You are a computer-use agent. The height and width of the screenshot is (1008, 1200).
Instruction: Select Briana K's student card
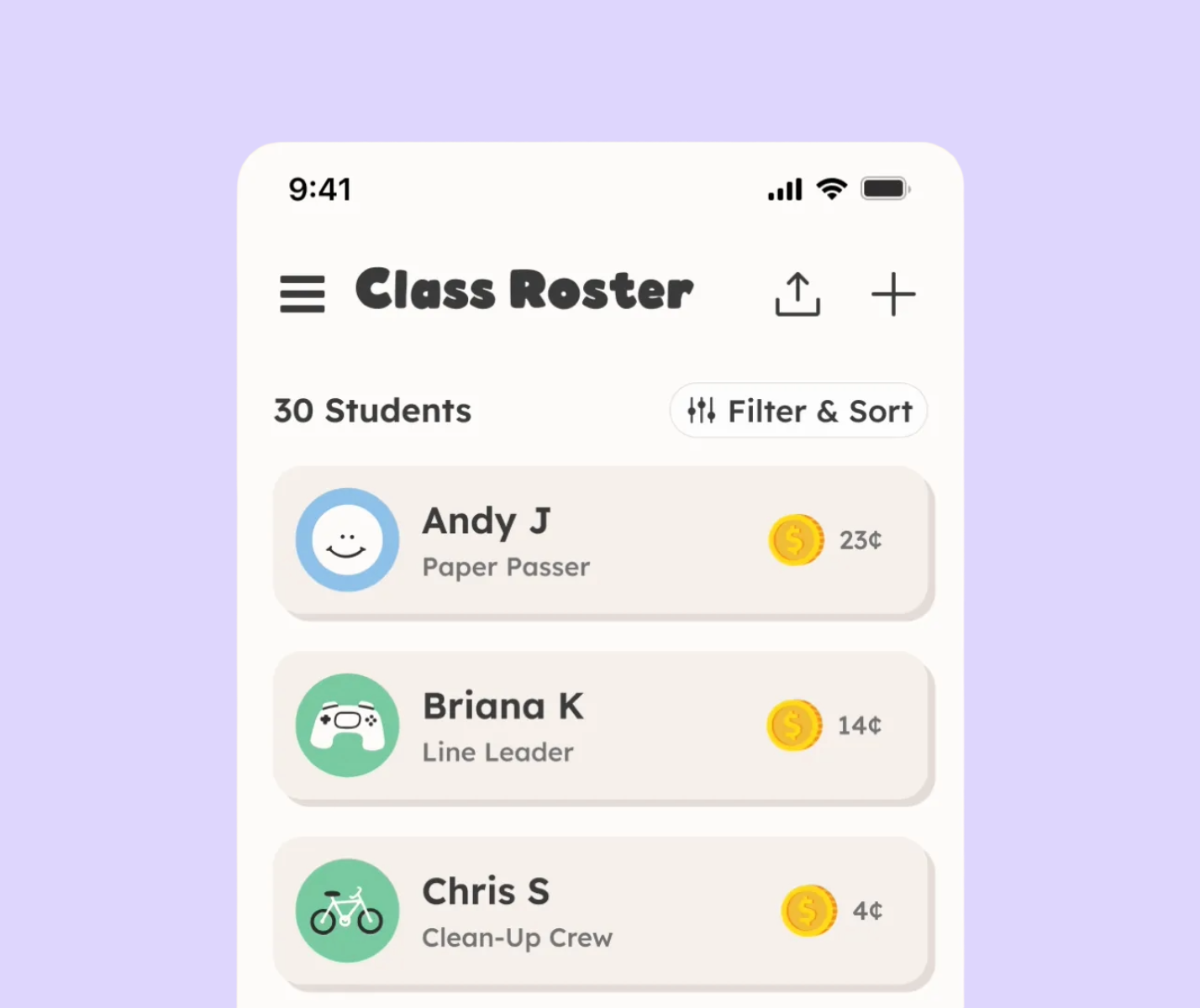coord(603,727)
